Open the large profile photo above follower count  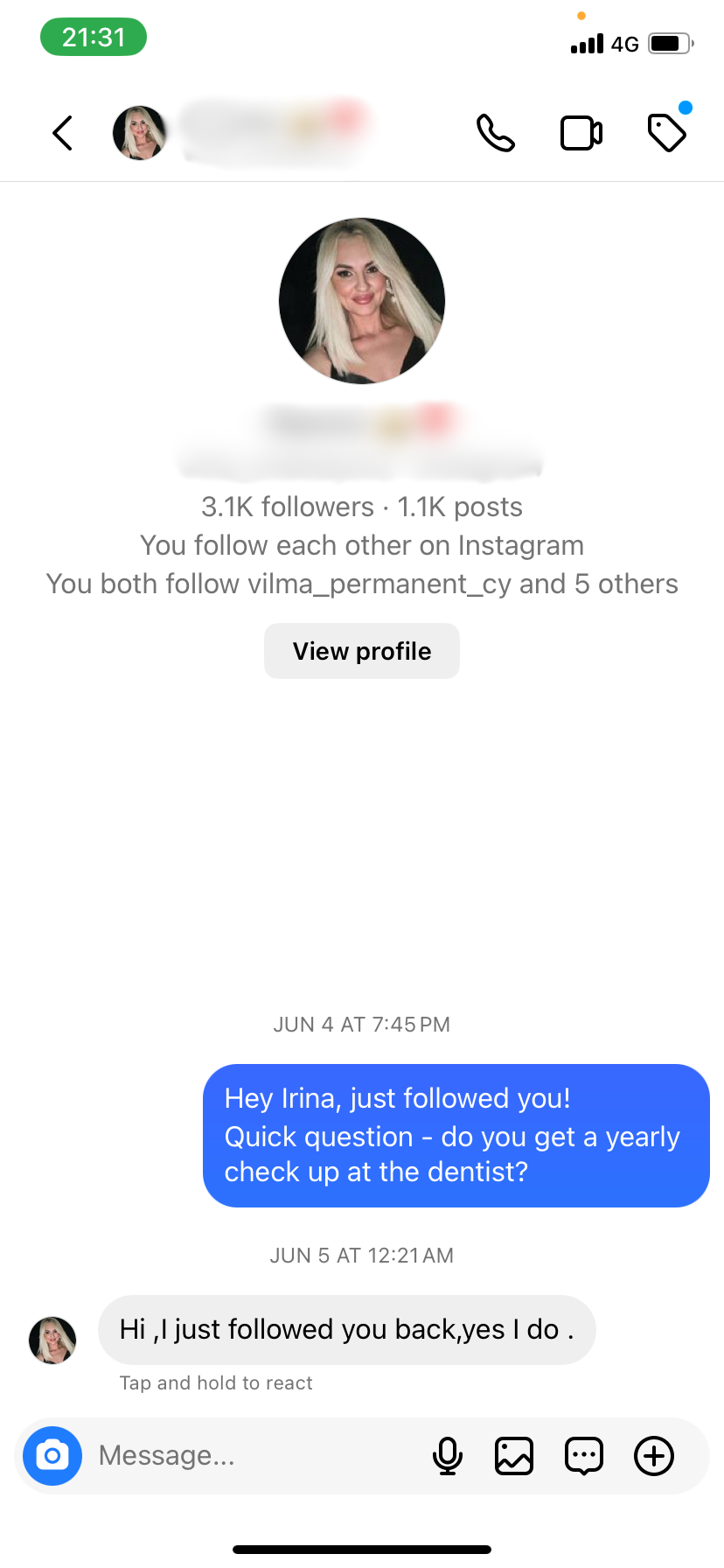(x=362, y=301)
